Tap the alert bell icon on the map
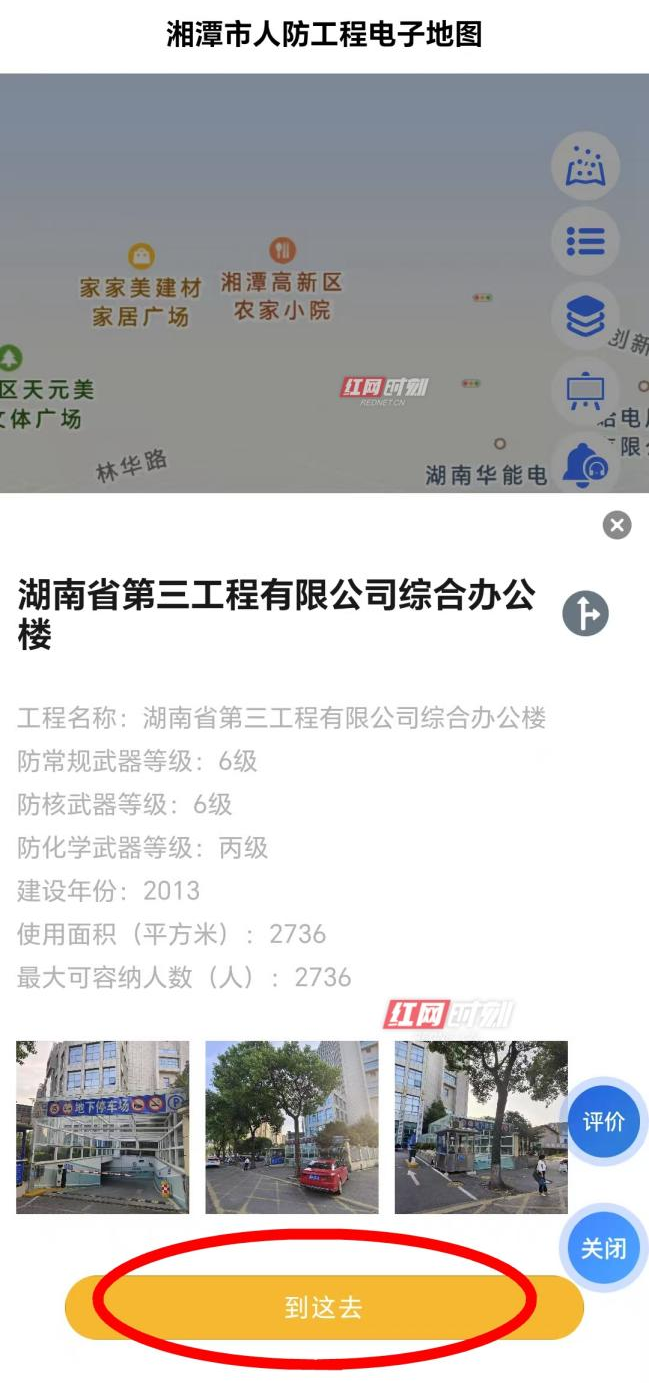The height and width of the screenshot is (1383, 650). point(585,463)
